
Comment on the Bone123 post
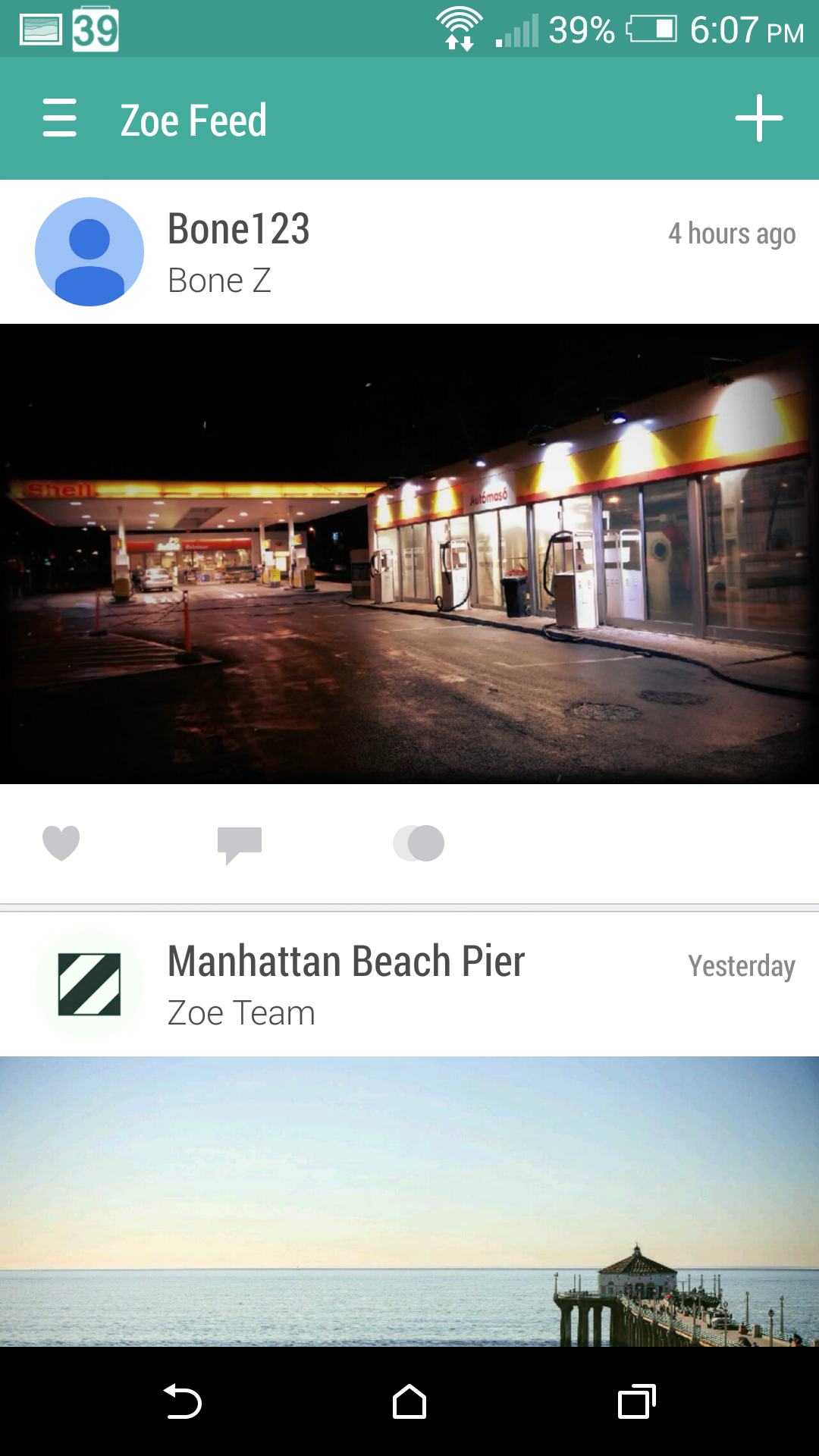coord(240,845)
